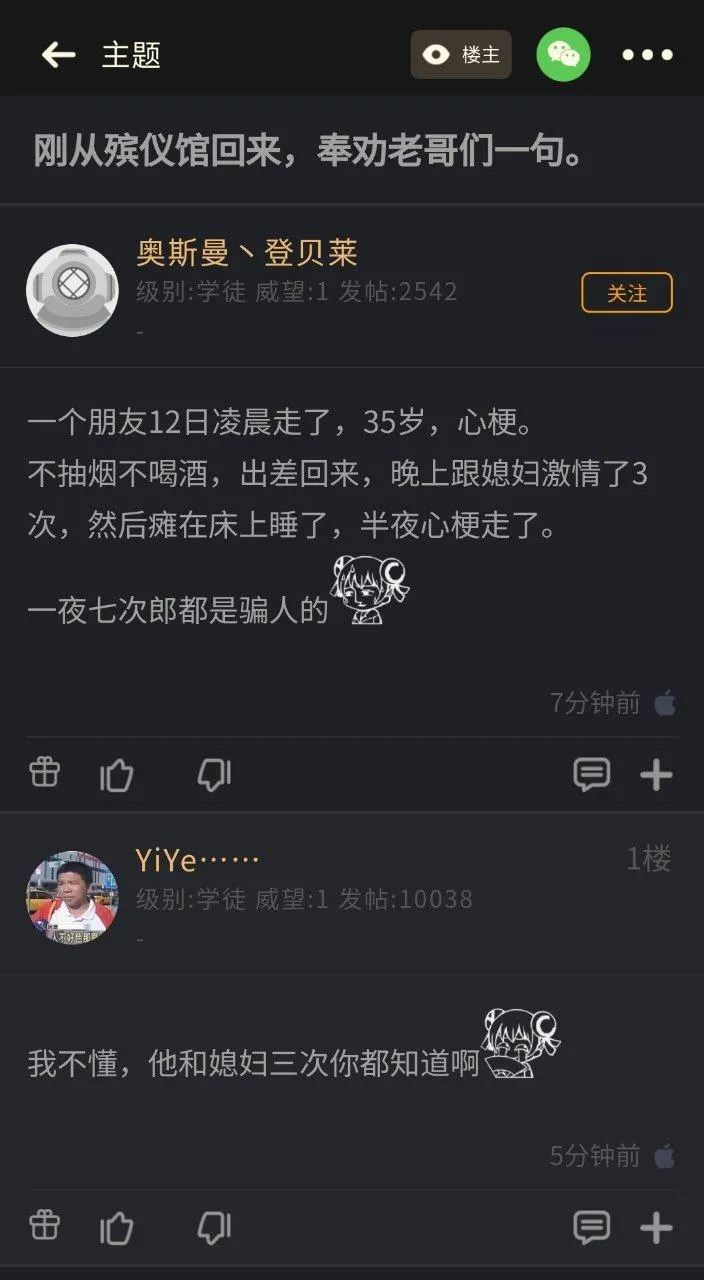The width and height of the screenshot is (704, 1280).
Task: Reply to YiYe……'s comment
Action: point(591,1227)
